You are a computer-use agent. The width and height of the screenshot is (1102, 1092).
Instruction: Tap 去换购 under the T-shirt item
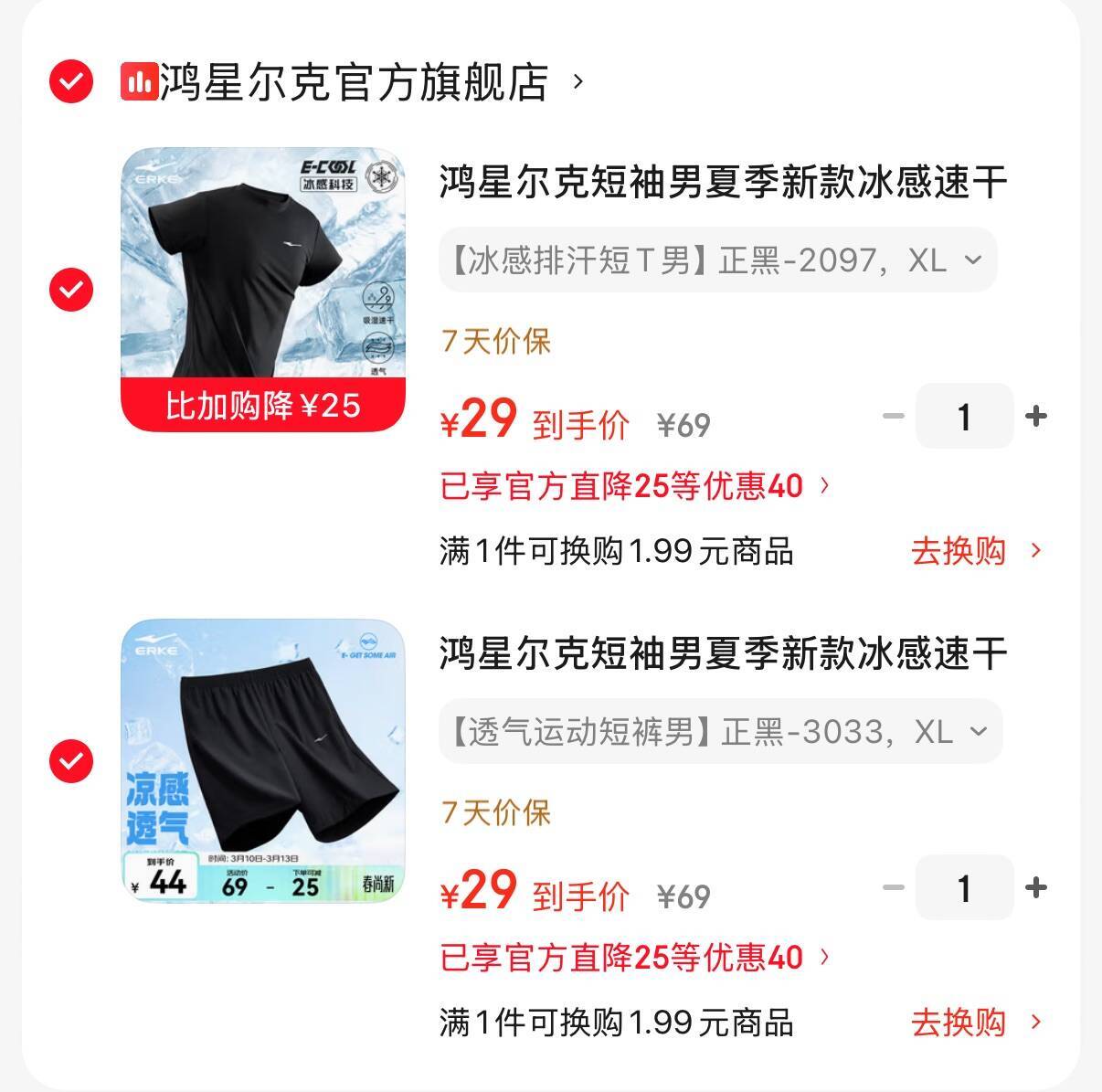pos(974,551)
